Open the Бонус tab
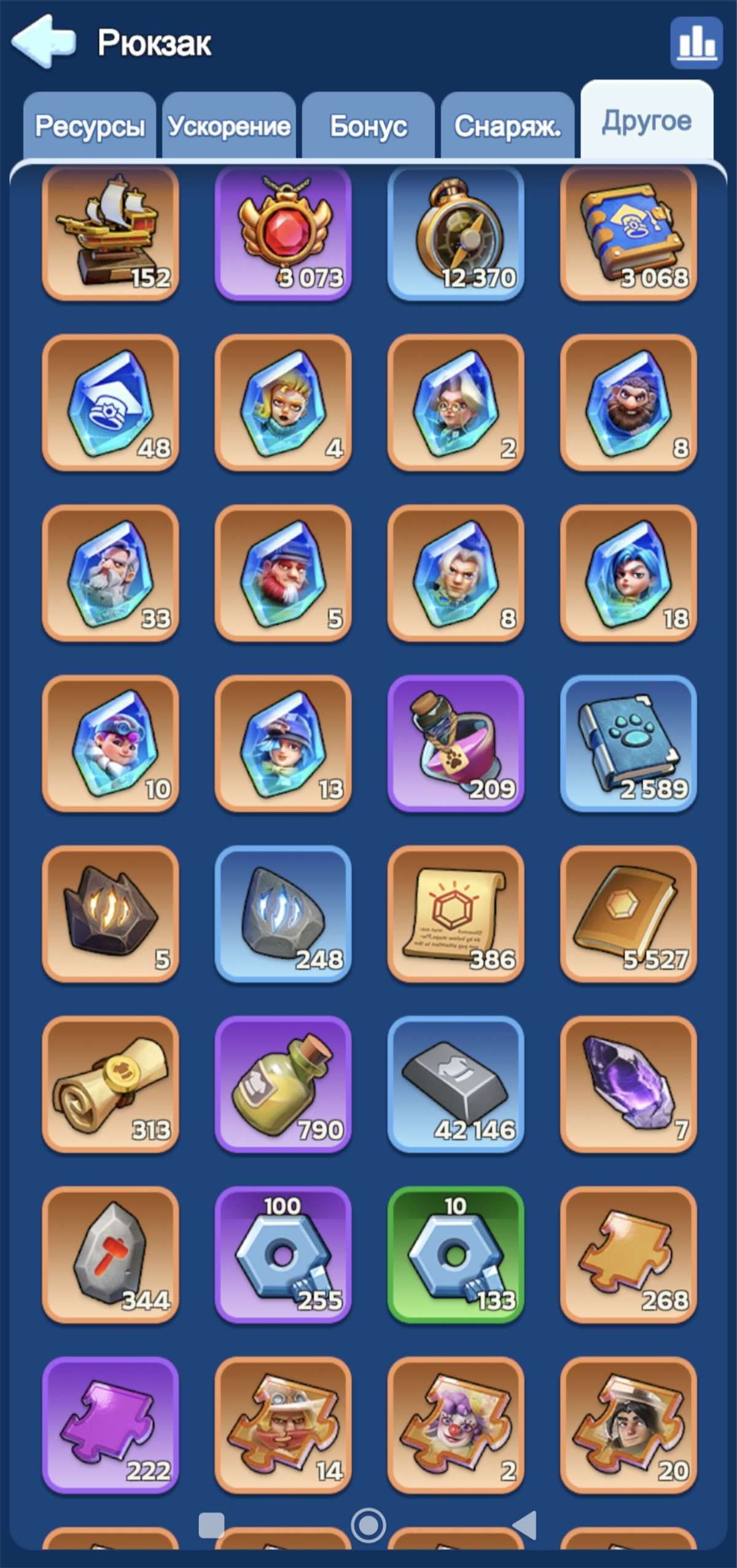This screenshot has width=737, height=1568. (x=368, y=126)
